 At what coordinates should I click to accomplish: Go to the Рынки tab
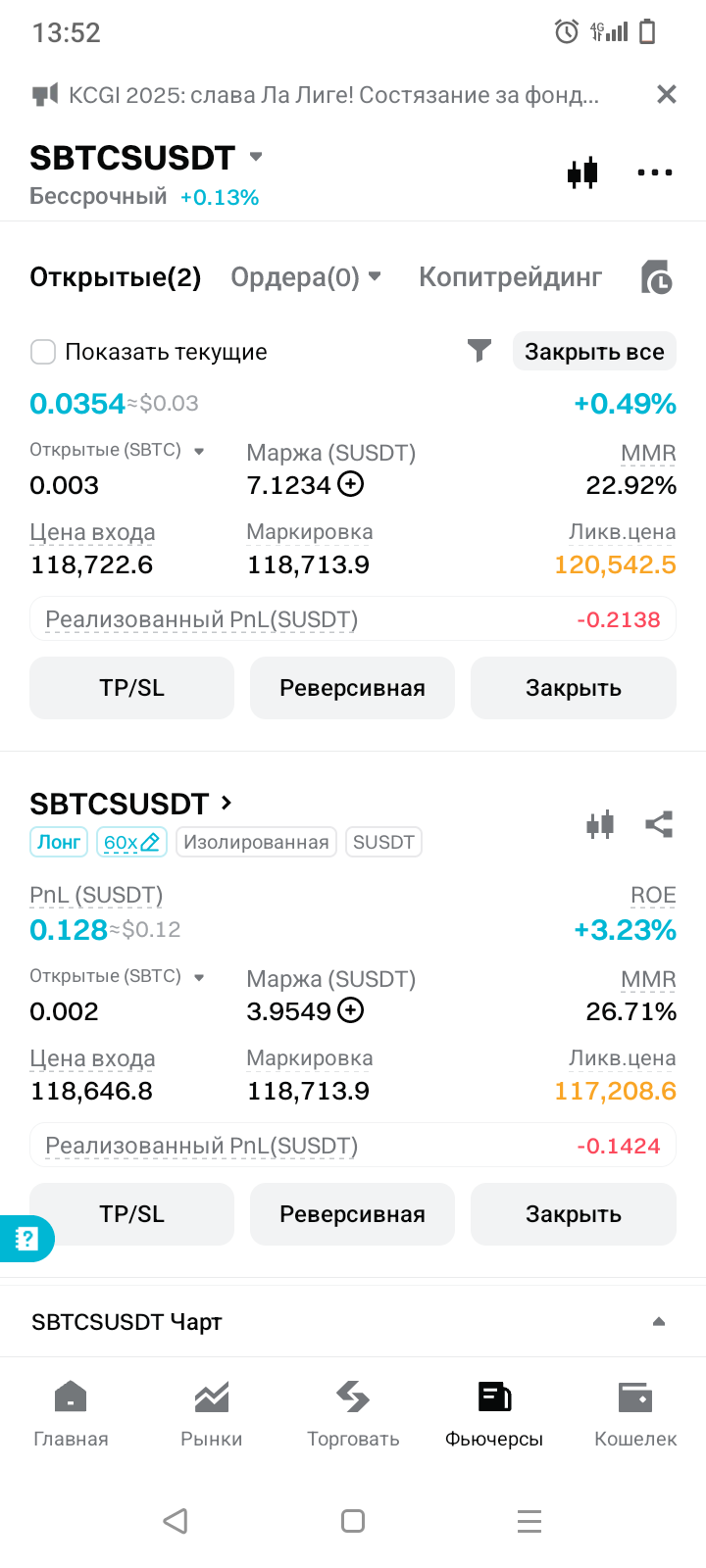pyautogui.click(x=212, y=1414)
